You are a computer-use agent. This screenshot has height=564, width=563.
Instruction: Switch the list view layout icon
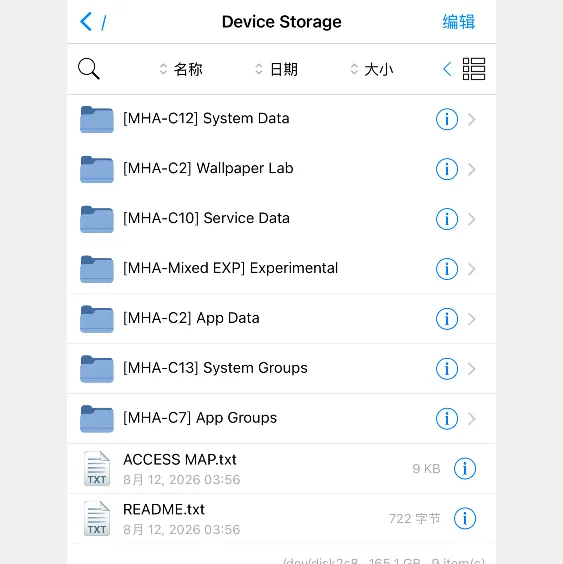[x=474, y=69]
